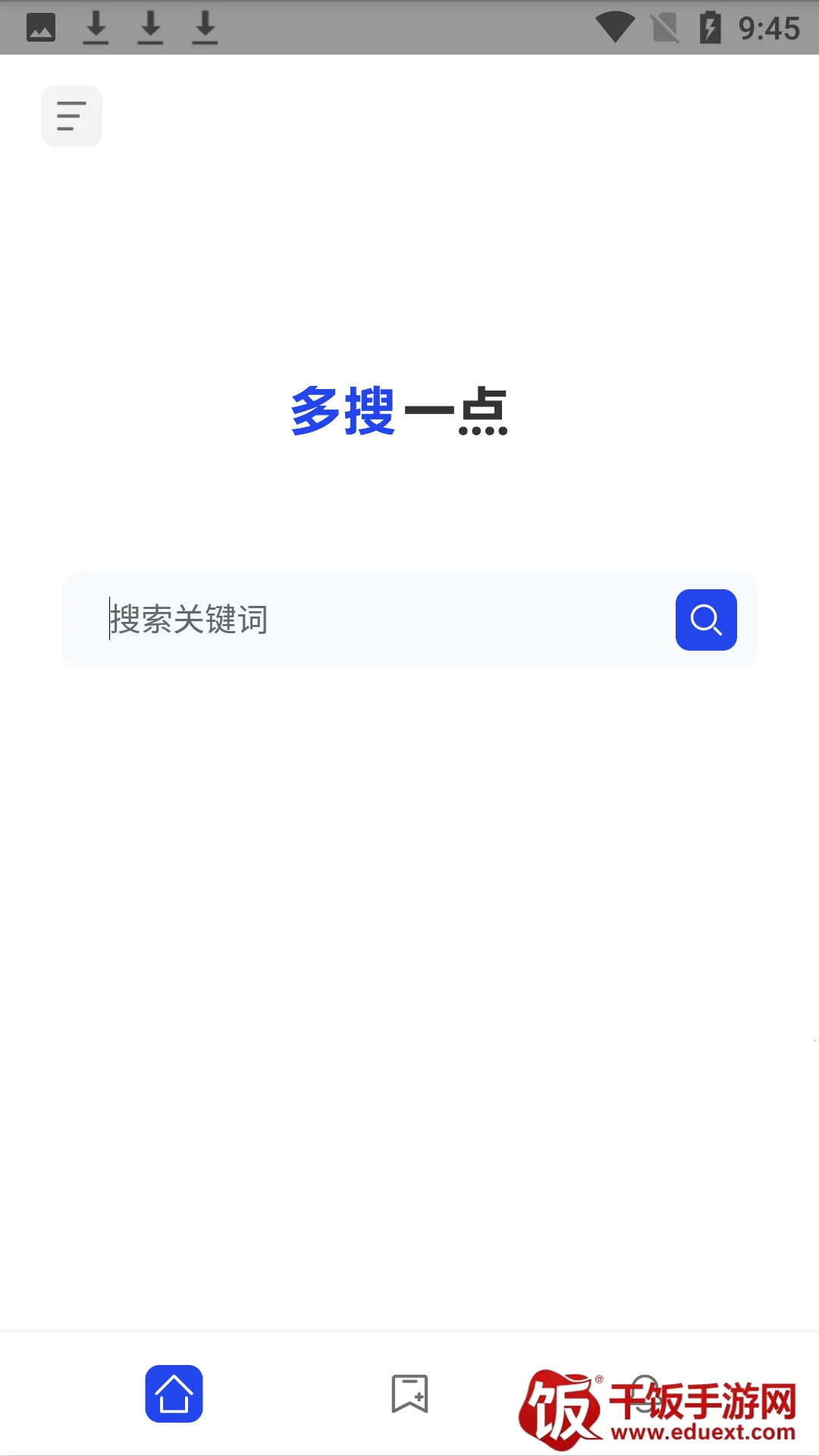Screen dimensions: 819x1456
Task: Focus the 搜索关键词 search field
Action: tap(379, 620)
